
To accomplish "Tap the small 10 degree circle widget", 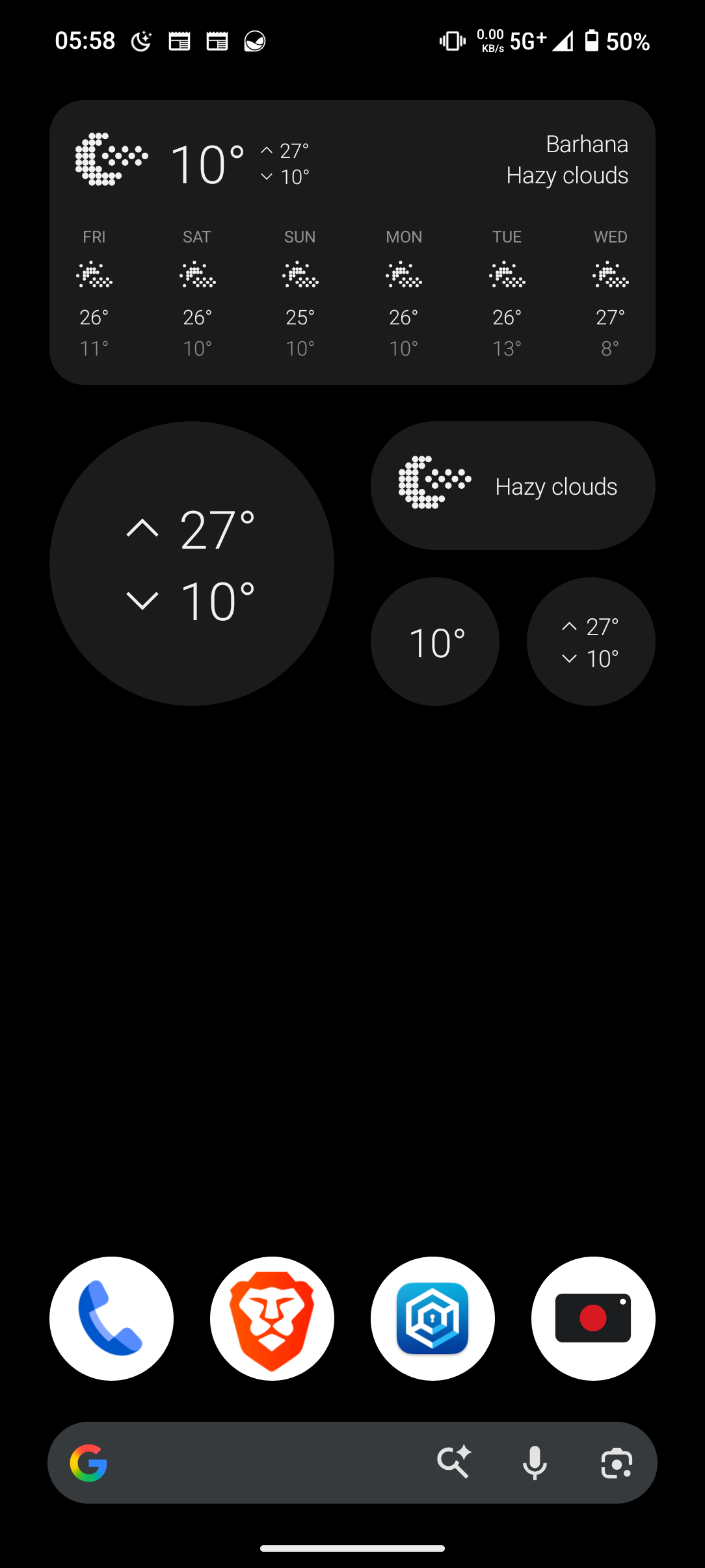I will point(434,641).
